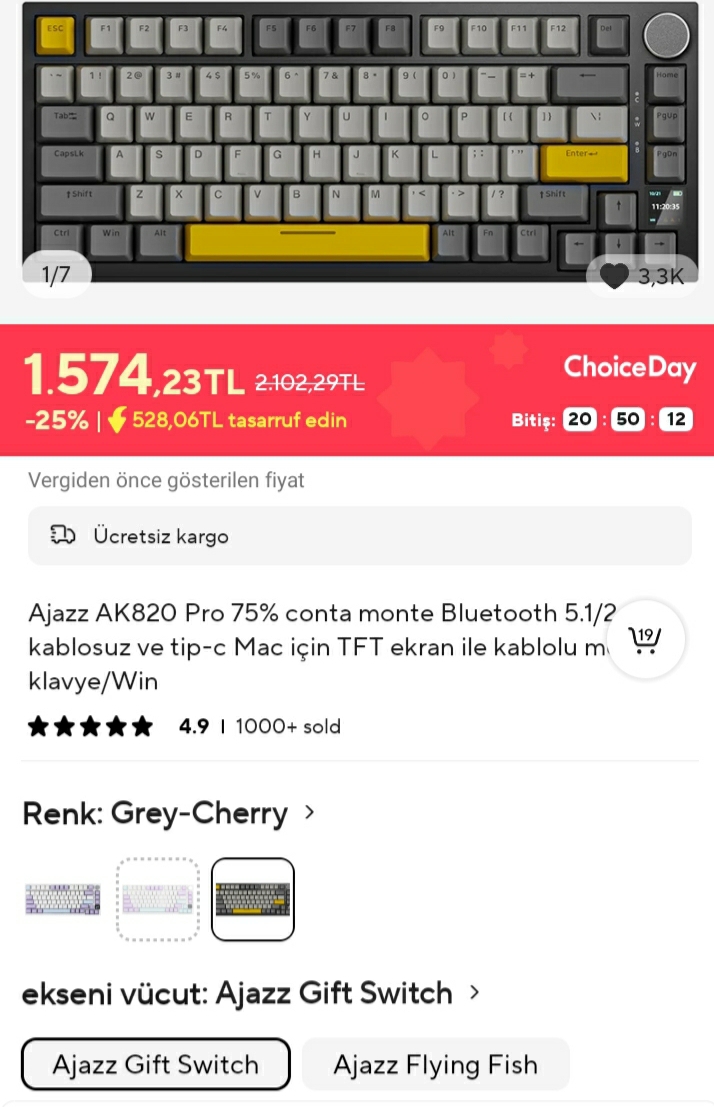Choose the Ajazz Gift Switch option
This screenshot has height=1107, width=714.
click(156, 1064)
